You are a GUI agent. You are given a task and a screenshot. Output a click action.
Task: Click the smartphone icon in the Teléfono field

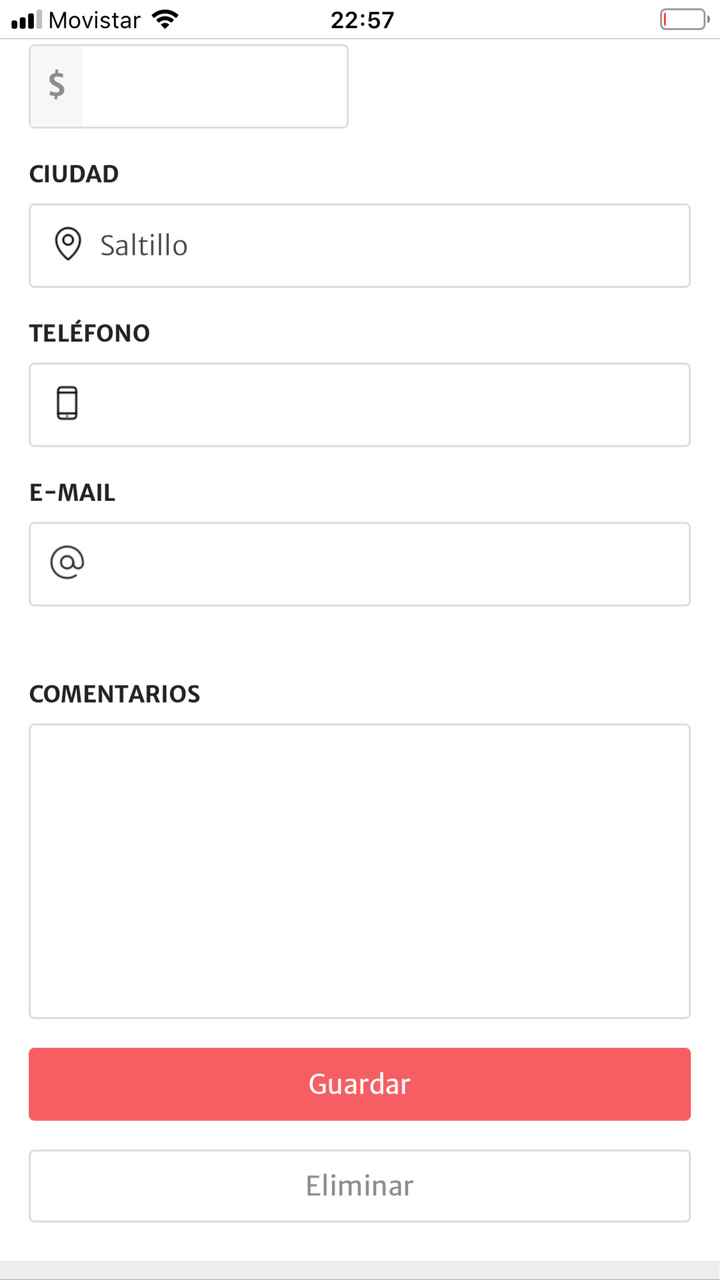[x=66, y=404]
